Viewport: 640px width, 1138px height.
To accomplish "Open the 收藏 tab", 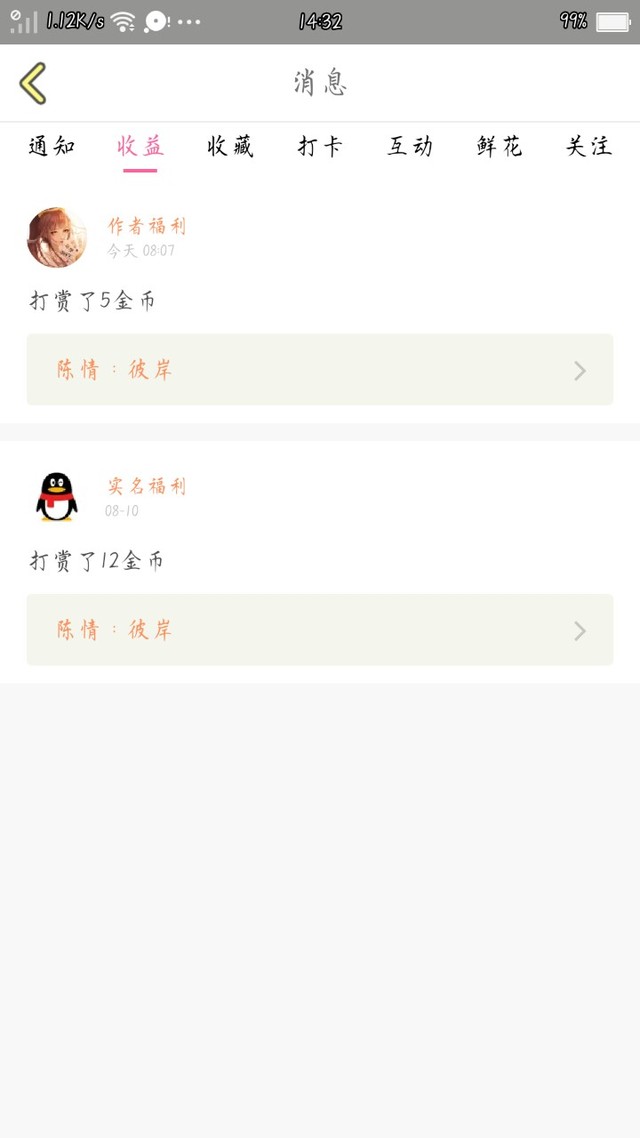I will [x=230, y=146].
